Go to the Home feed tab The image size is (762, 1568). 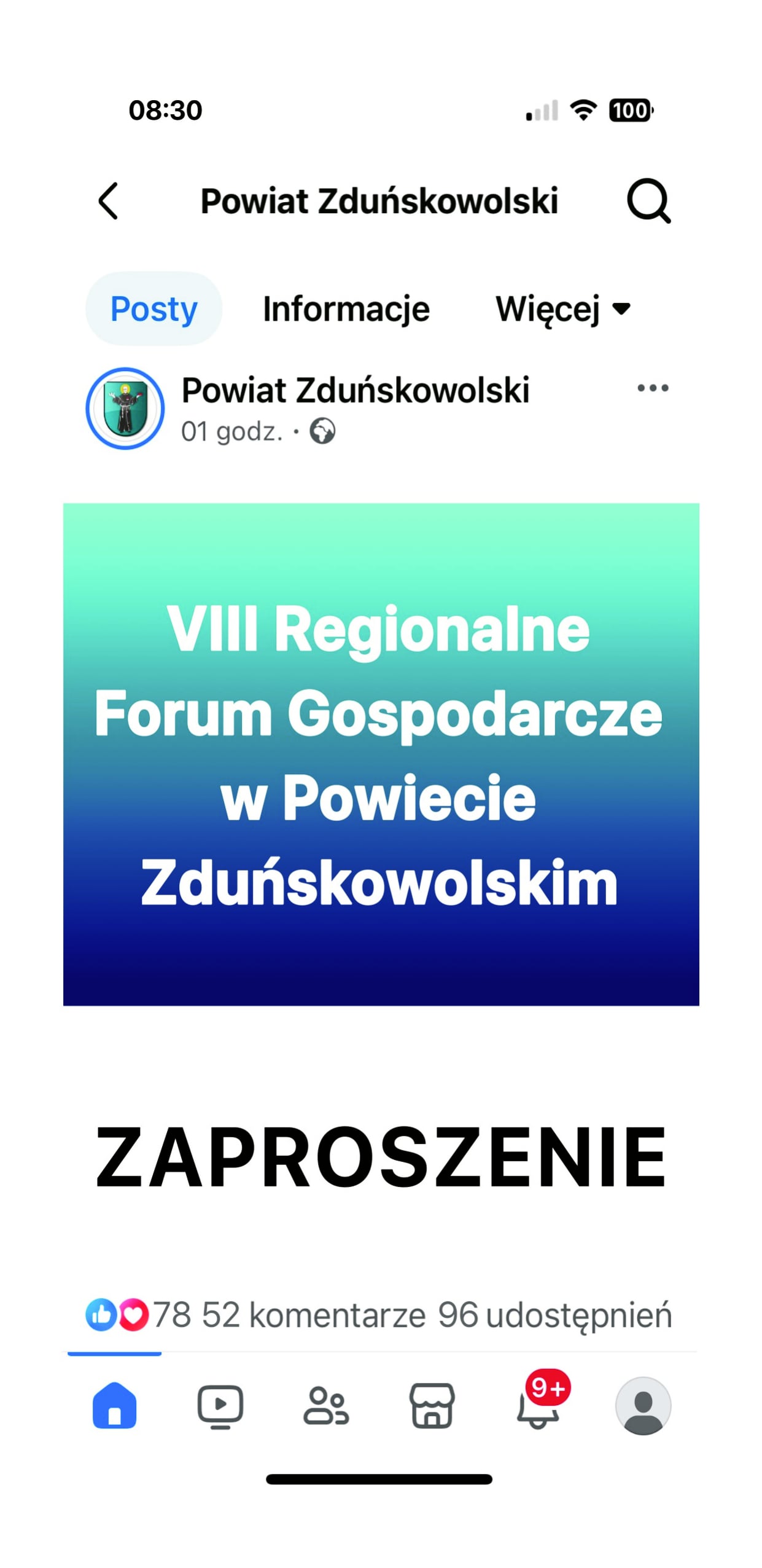click(x=114, y=1405)
